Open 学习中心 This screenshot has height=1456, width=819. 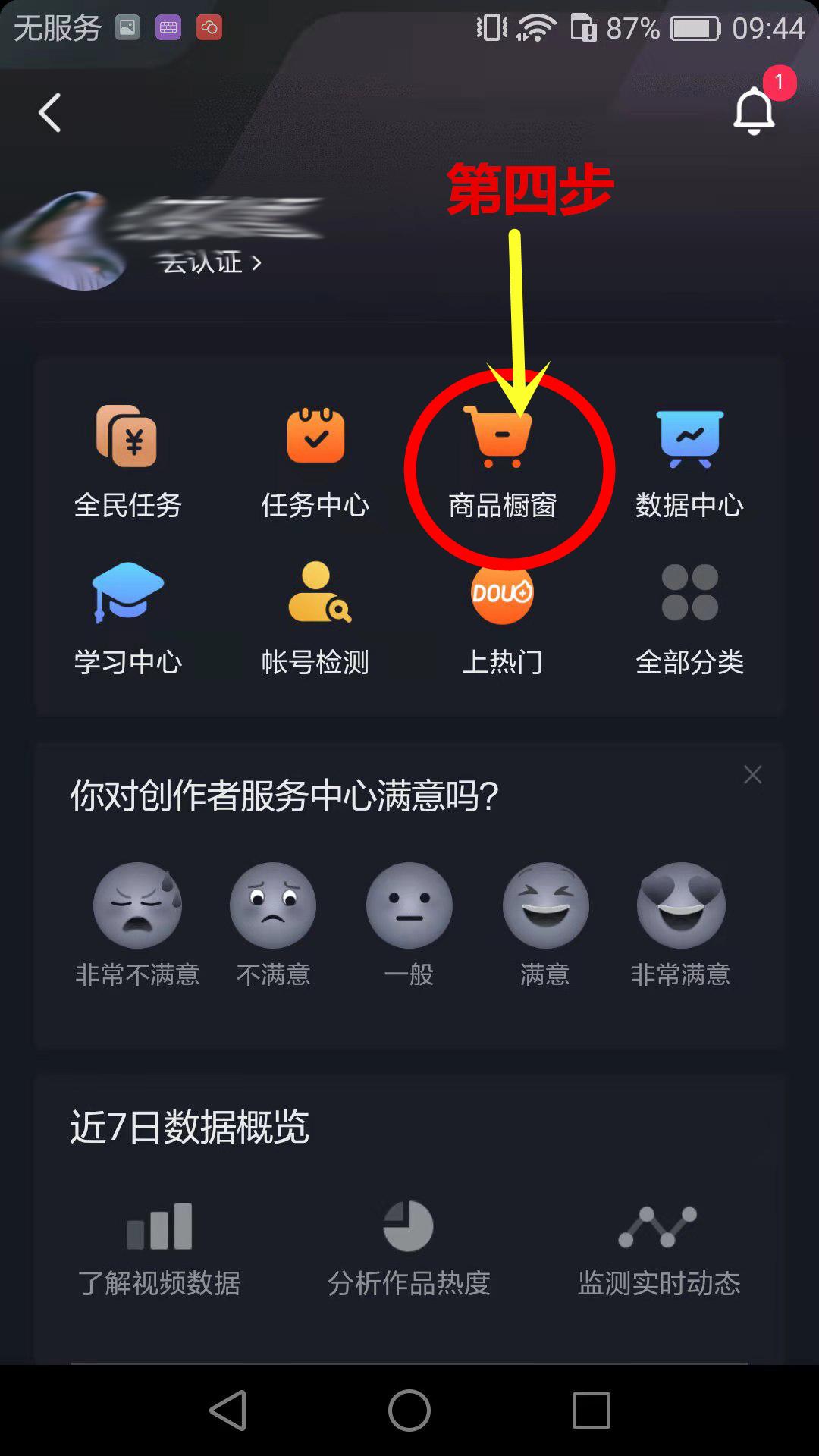click(127, 617)
